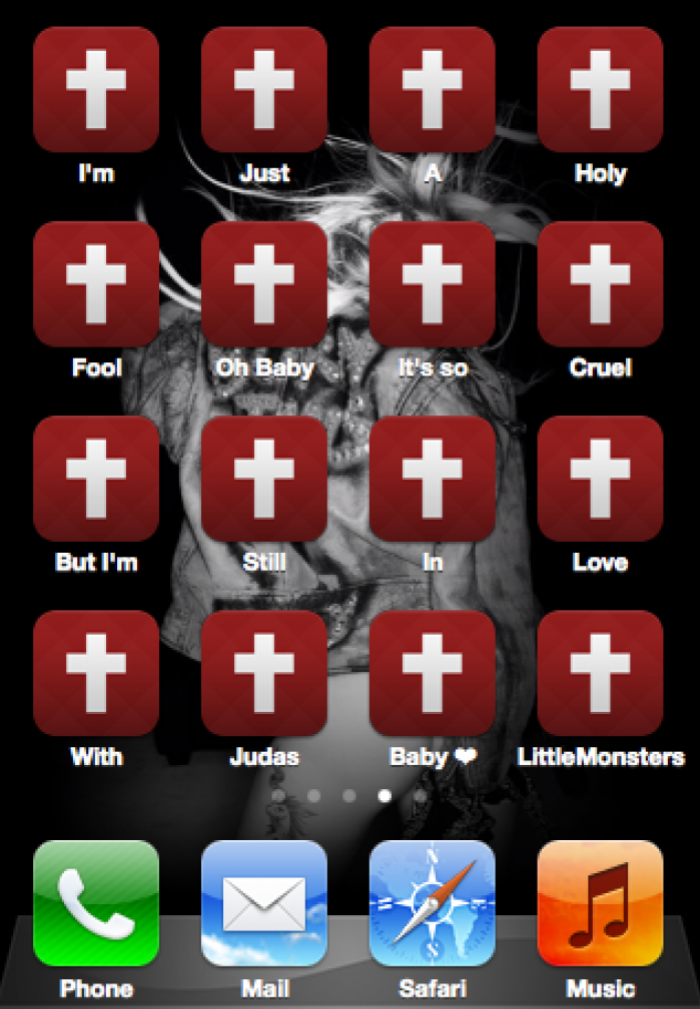The height and width of the screenshot is (1009, 700).
Task: Launch the LittleMonsters icon
Action: 600,673
